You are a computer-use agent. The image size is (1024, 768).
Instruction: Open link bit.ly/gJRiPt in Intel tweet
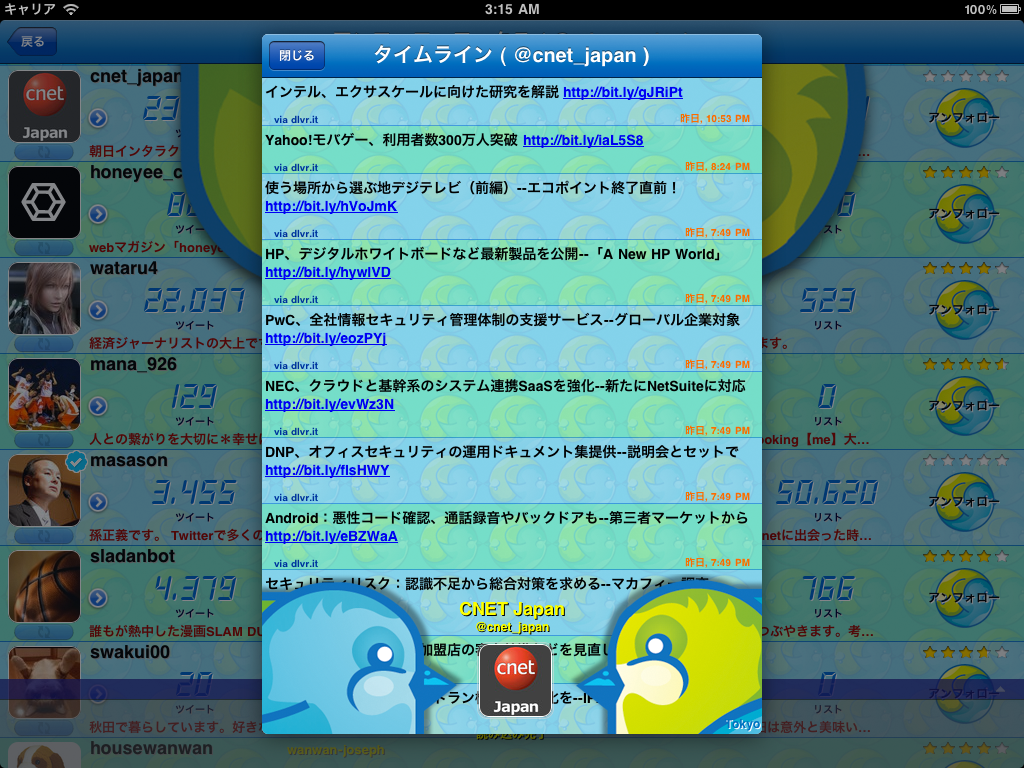pos(622,92)
